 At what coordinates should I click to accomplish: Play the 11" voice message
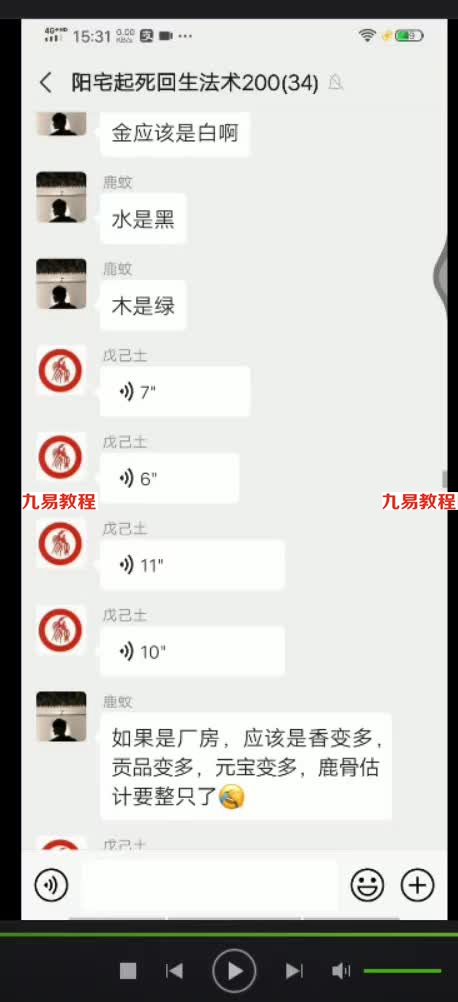click(x=192, y=565)
